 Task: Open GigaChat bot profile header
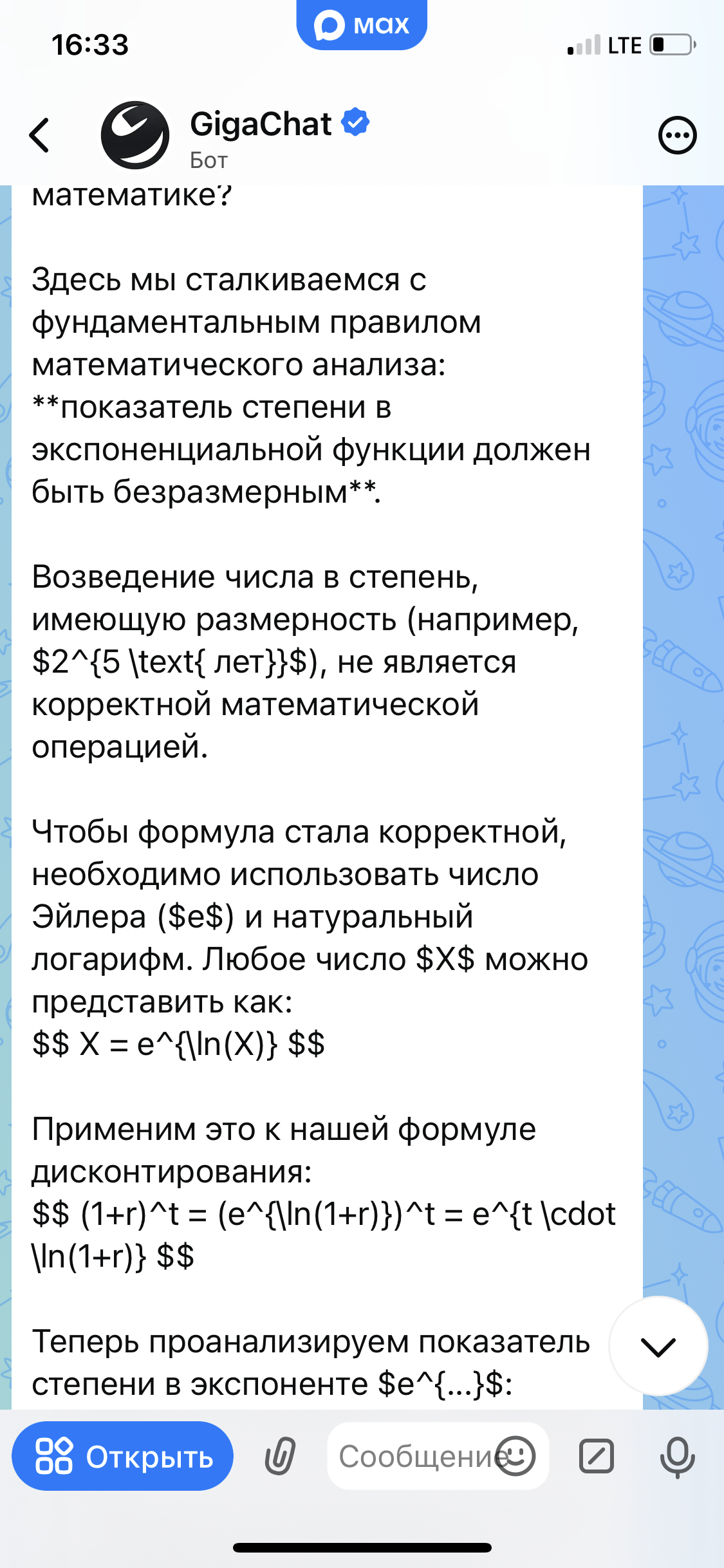tap(261, 136)
